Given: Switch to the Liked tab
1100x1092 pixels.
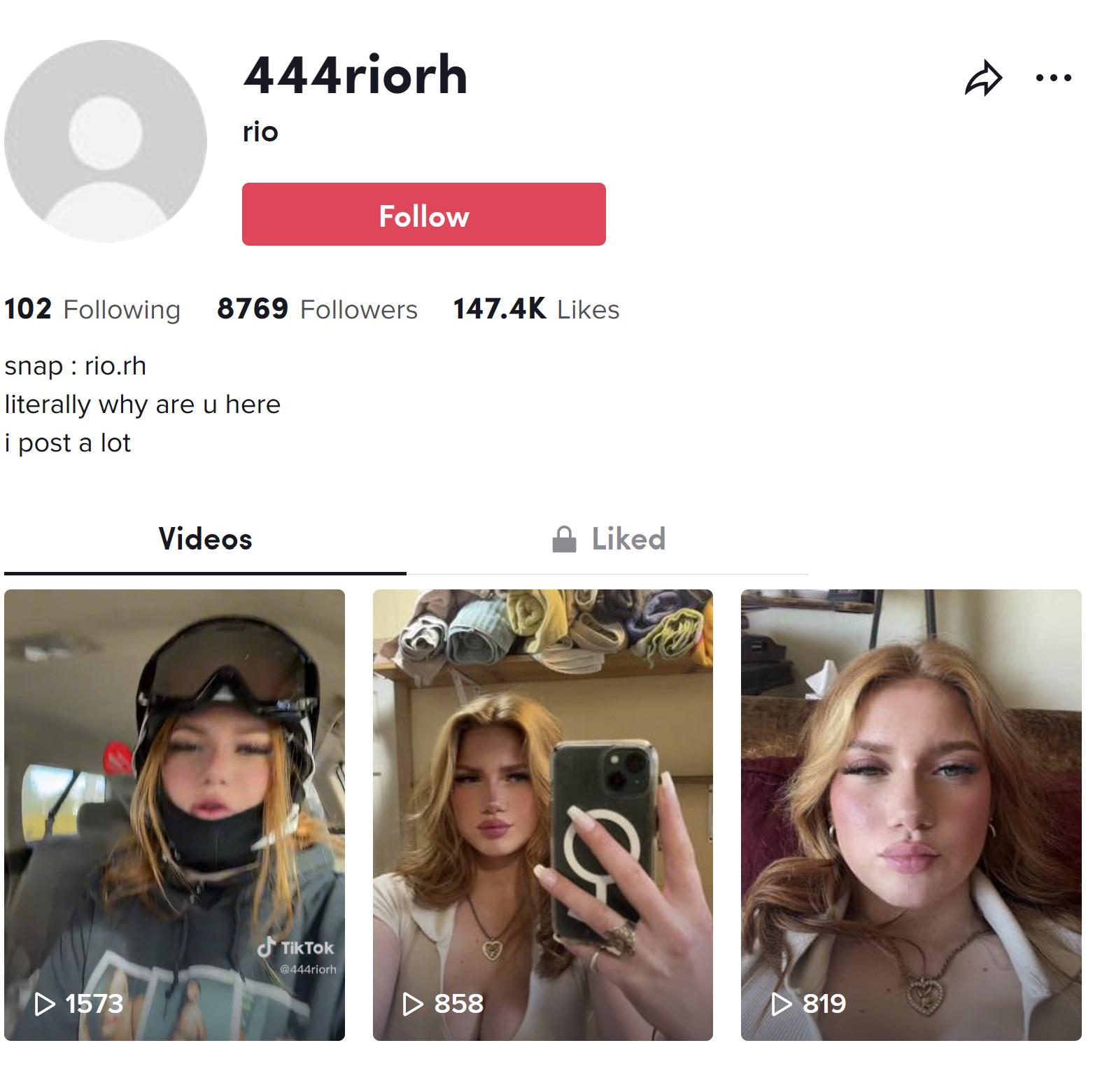Looking at the screenshot, I should (608, 539).
